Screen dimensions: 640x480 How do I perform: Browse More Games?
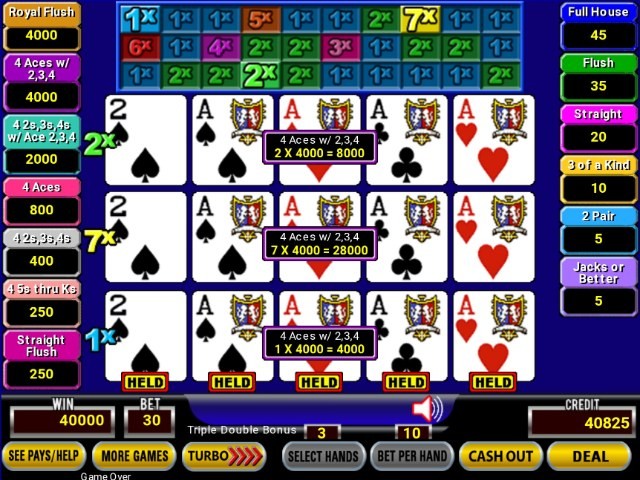point(134,456)
